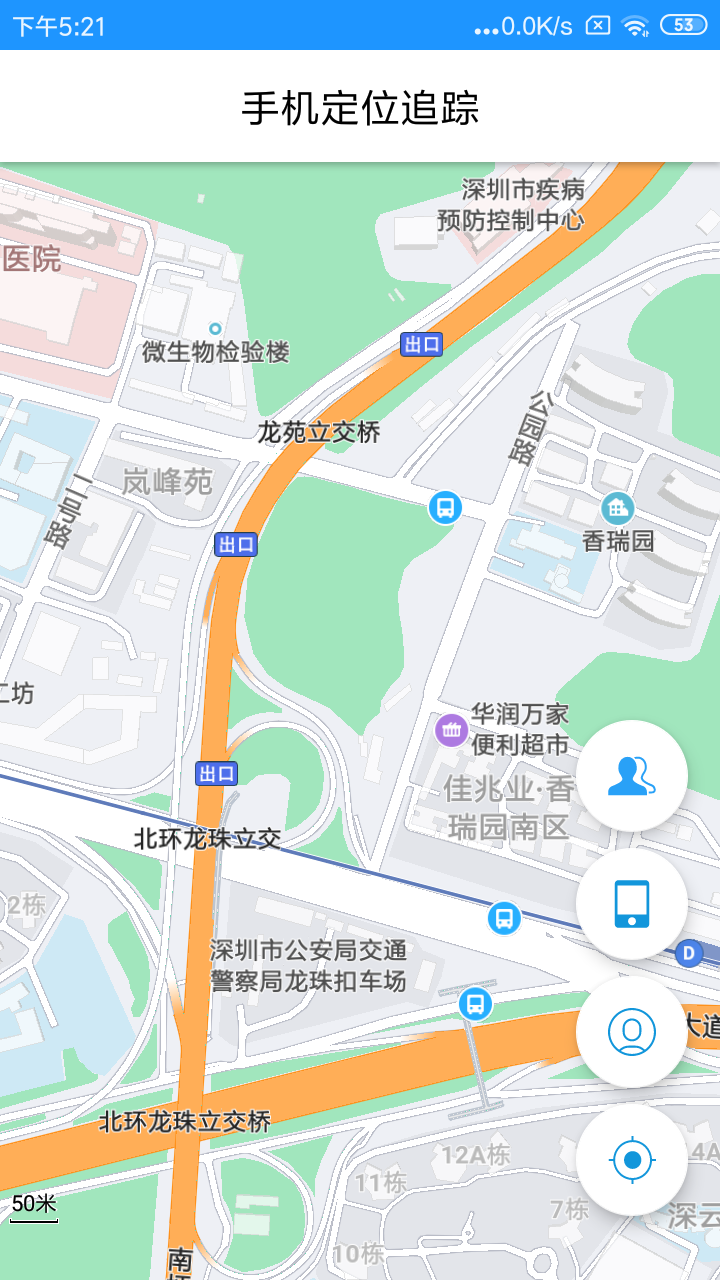This screenshot has width=720, height=1280.
Task: Select the bus station marker near 公园路
Action: coord(443,507)
